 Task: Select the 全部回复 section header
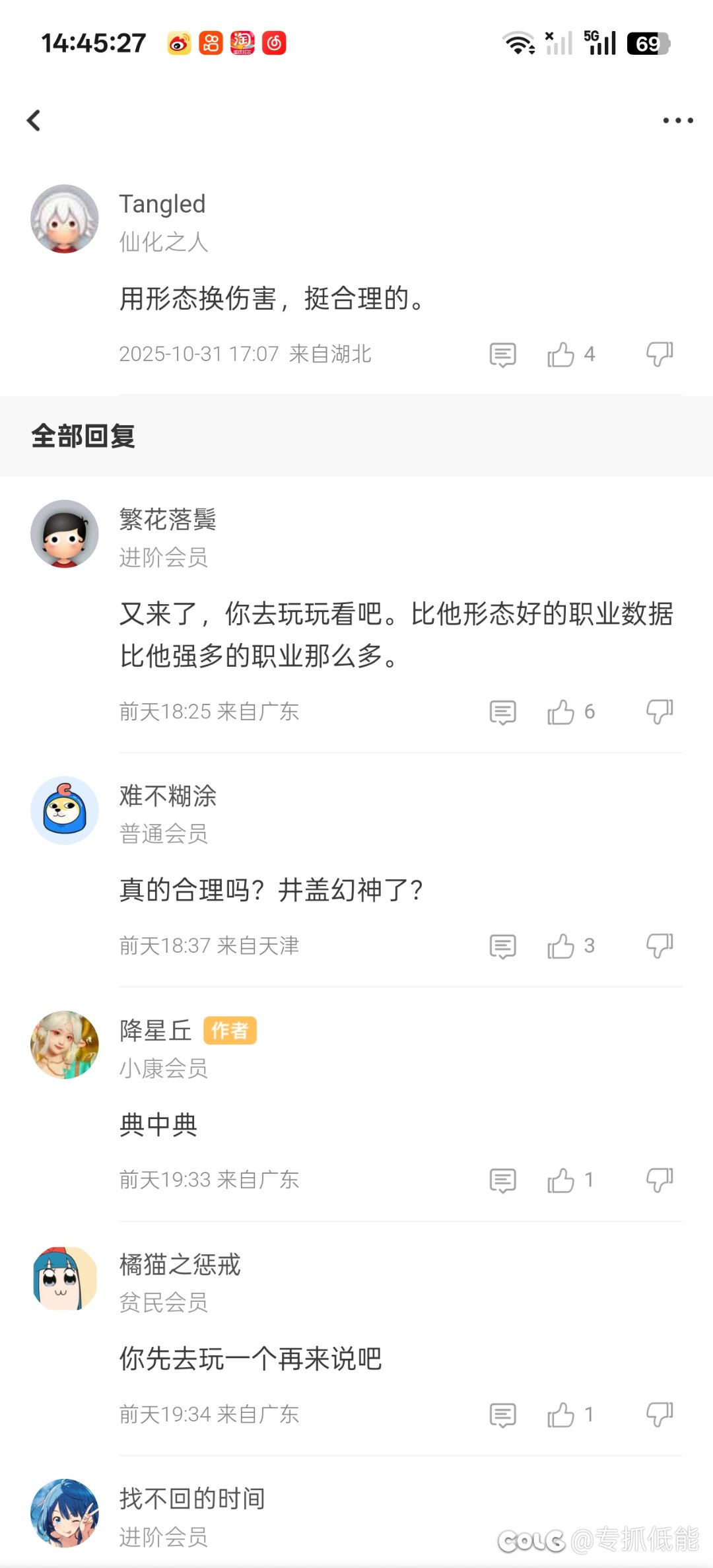83,436
